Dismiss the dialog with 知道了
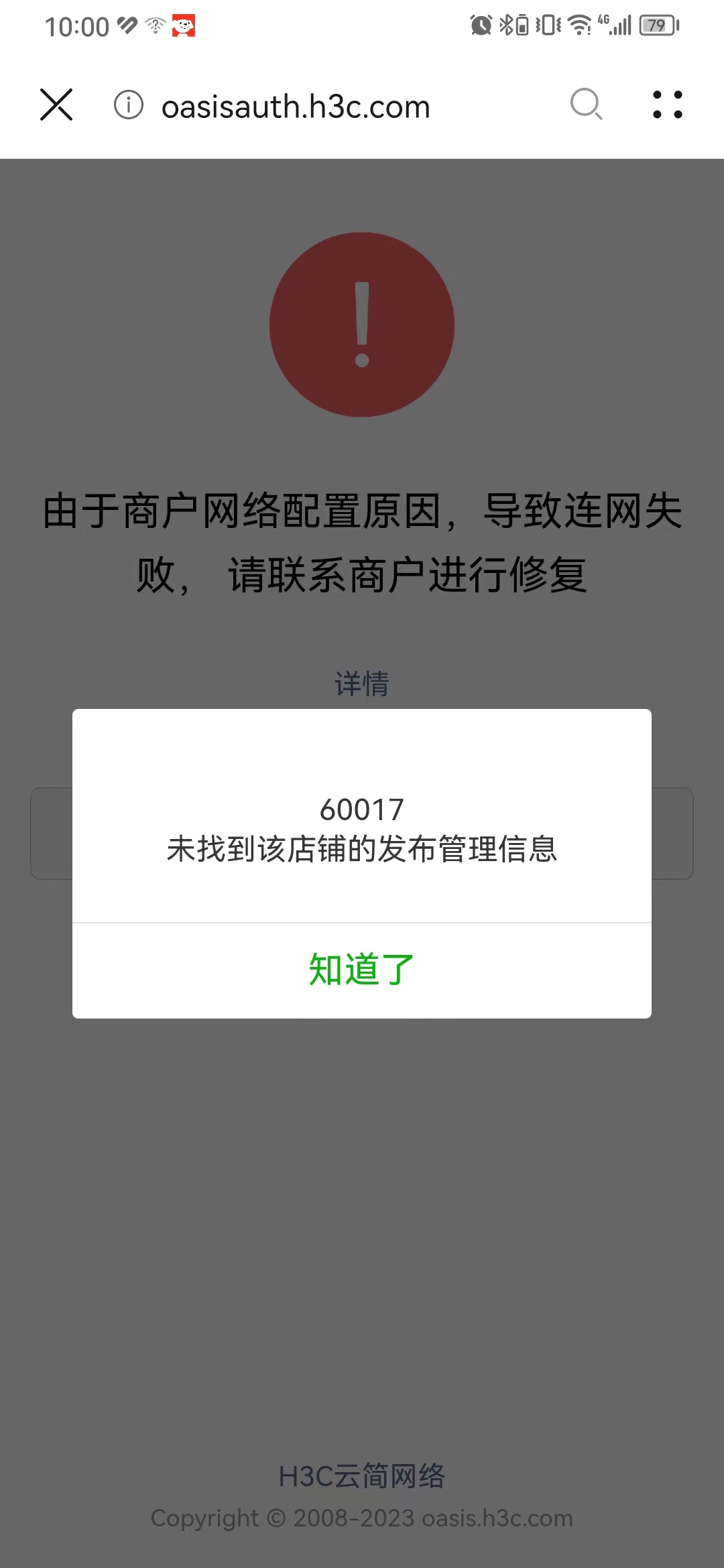This screenshot has height=1568, width=724. 362,970
